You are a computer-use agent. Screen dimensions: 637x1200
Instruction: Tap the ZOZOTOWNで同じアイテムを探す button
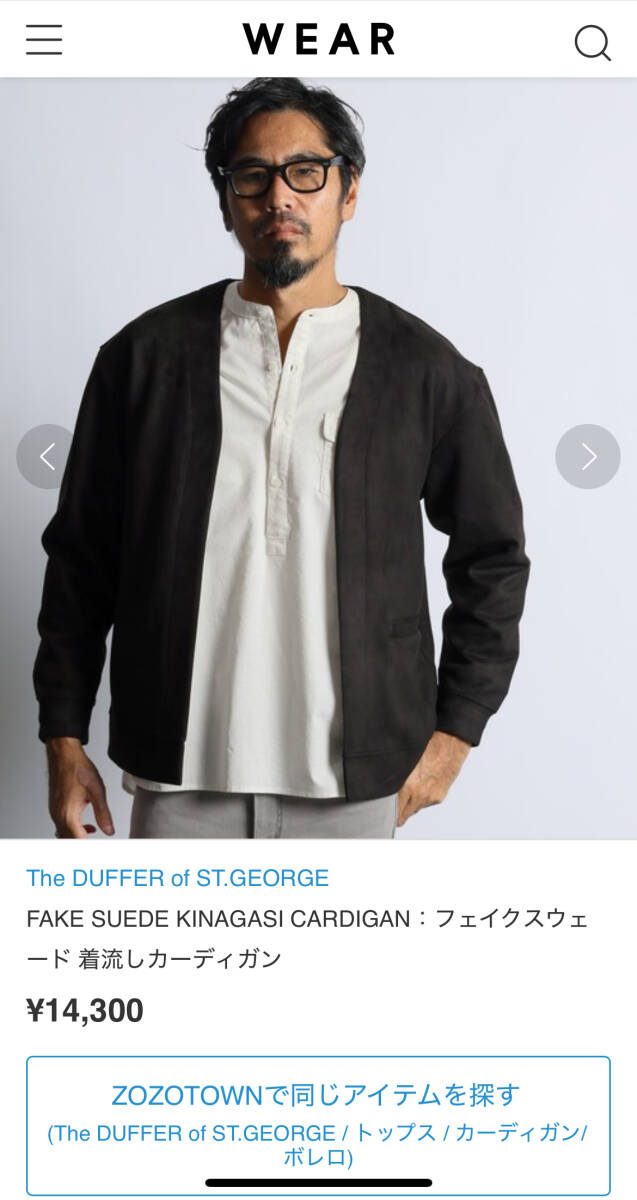318,1125
